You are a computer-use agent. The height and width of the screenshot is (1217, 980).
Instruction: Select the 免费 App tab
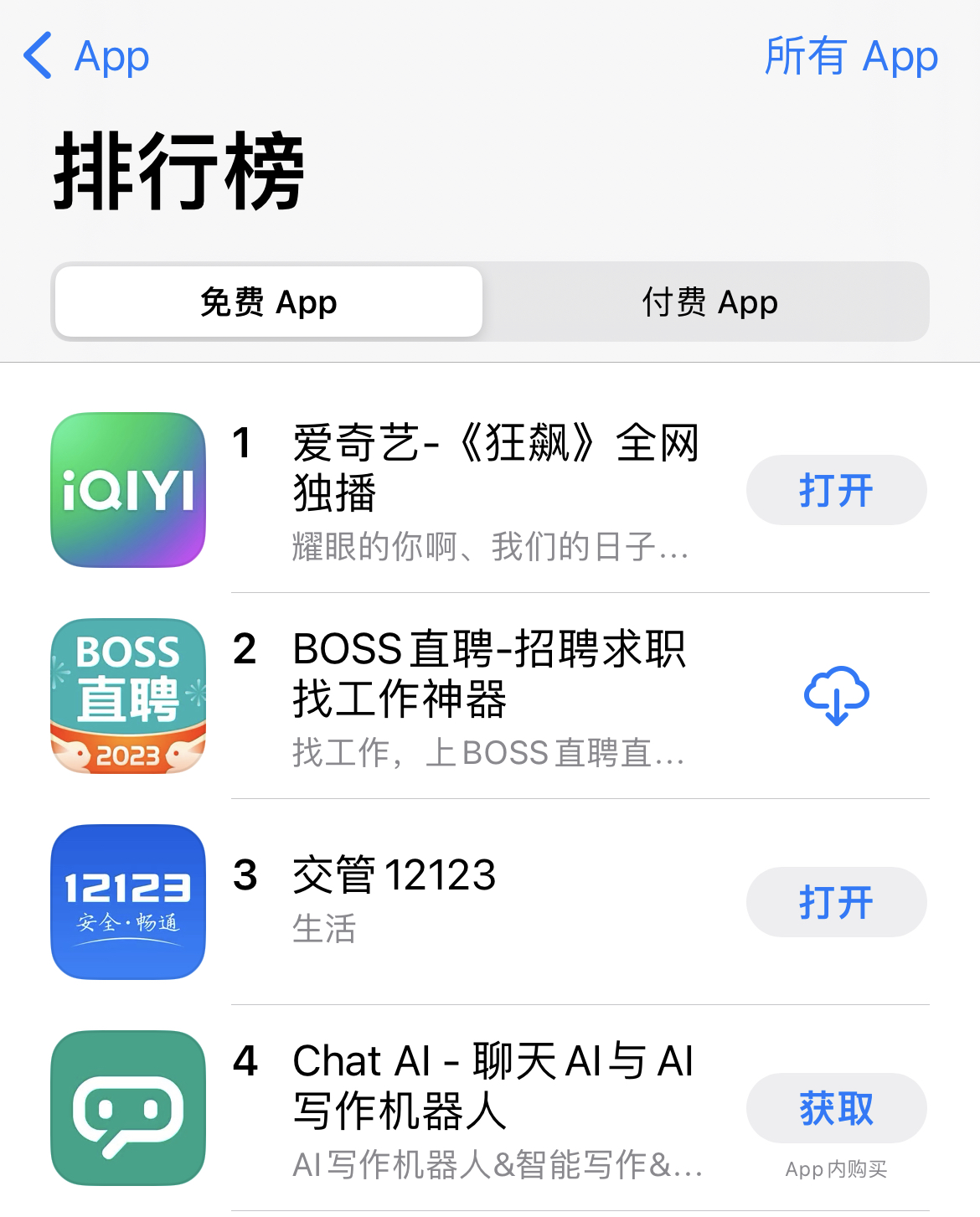(266, 302)
